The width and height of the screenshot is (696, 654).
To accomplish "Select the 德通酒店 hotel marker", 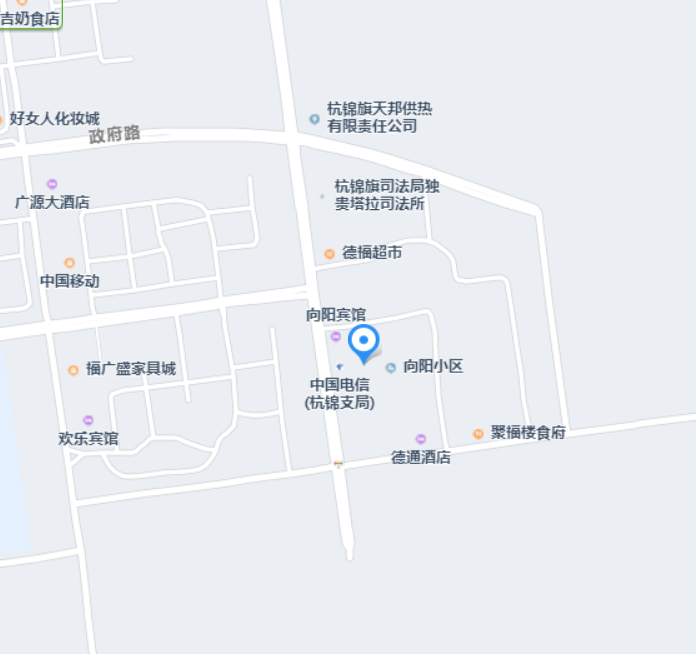I will click(x=421, y=439).
